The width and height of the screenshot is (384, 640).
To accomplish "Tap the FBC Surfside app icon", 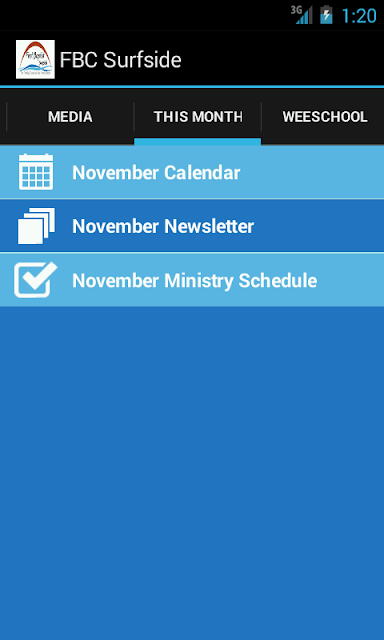I will [x=35, y=59].
